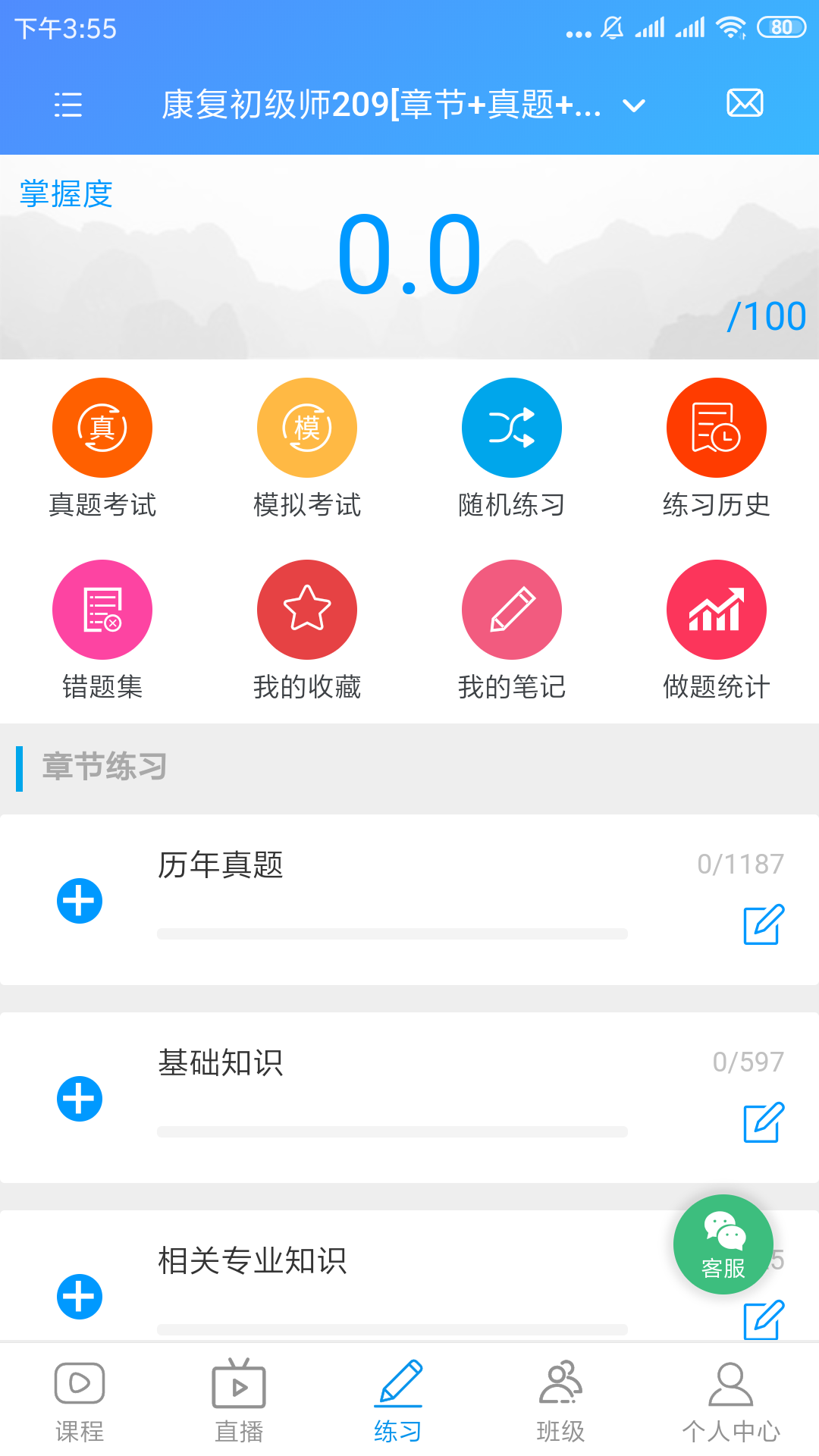The image size is (819, 1456).
Task: Expand 基础知识 using the plus icon
Action: 79,1097
